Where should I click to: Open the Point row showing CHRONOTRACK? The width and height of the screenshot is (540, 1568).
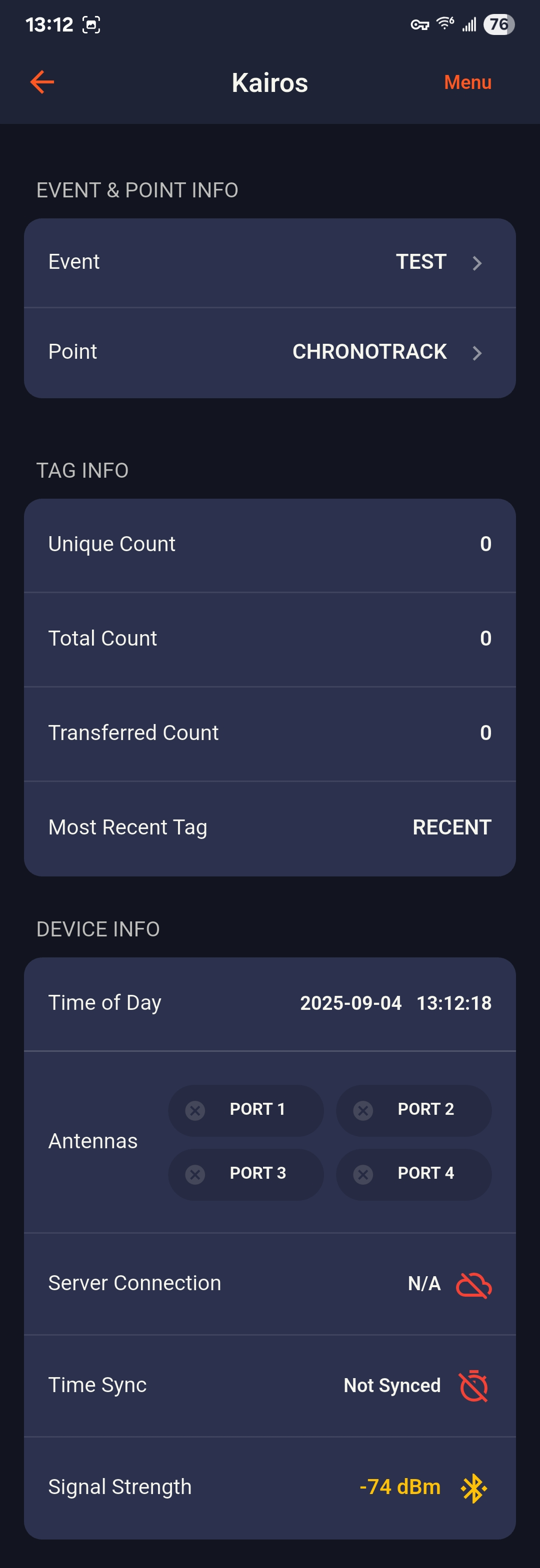click(x=269, y=352)
